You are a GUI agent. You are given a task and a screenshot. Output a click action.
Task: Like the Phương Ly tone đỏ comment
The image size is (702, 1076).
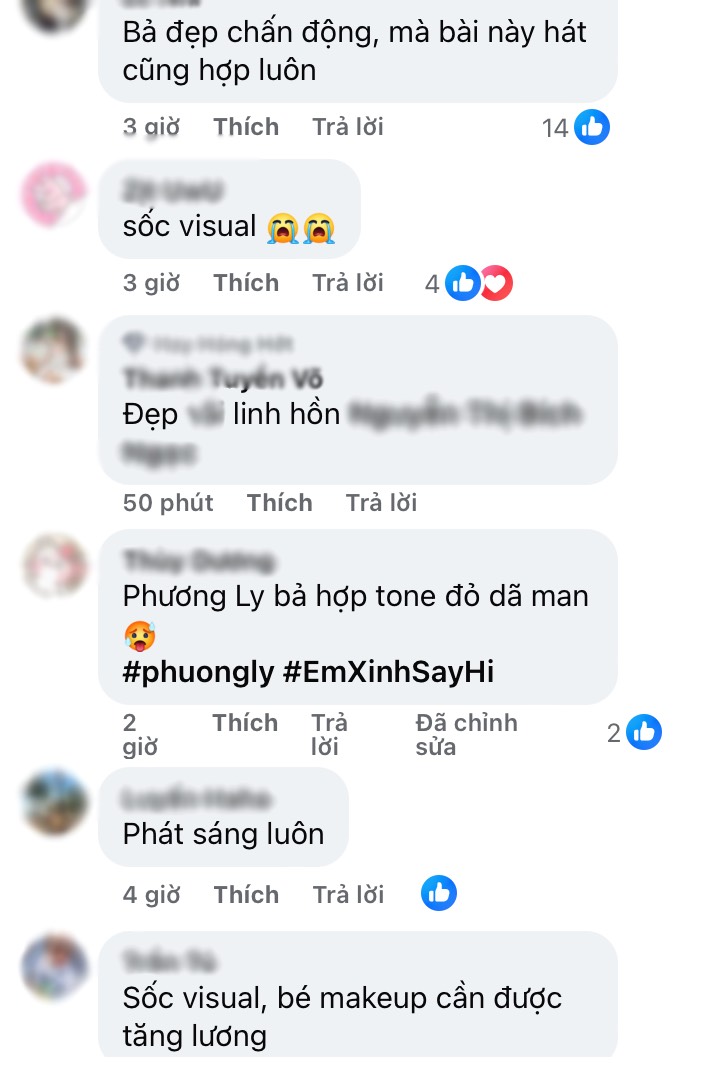244,723
